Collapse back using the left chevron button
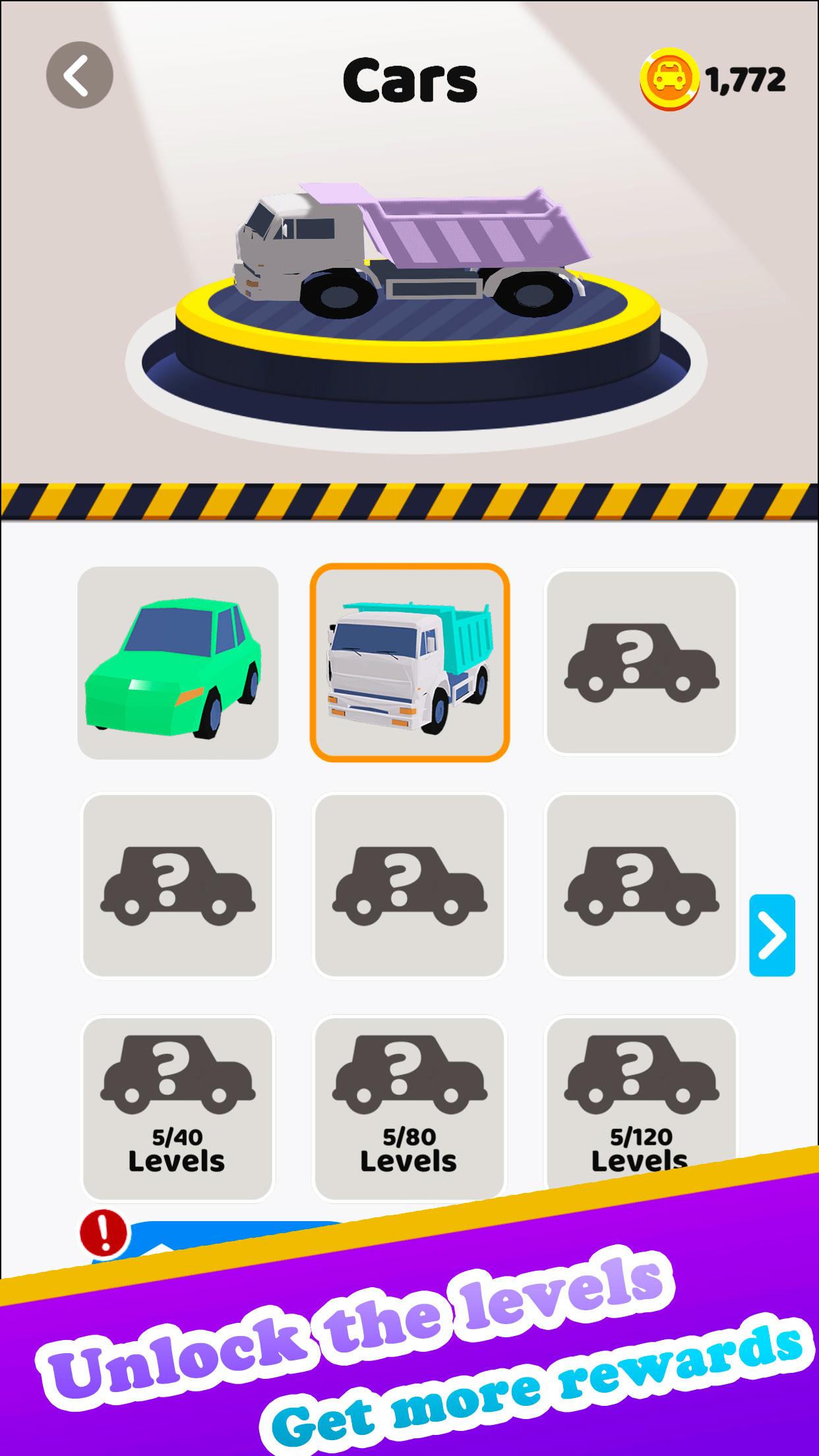 (79, 75)
